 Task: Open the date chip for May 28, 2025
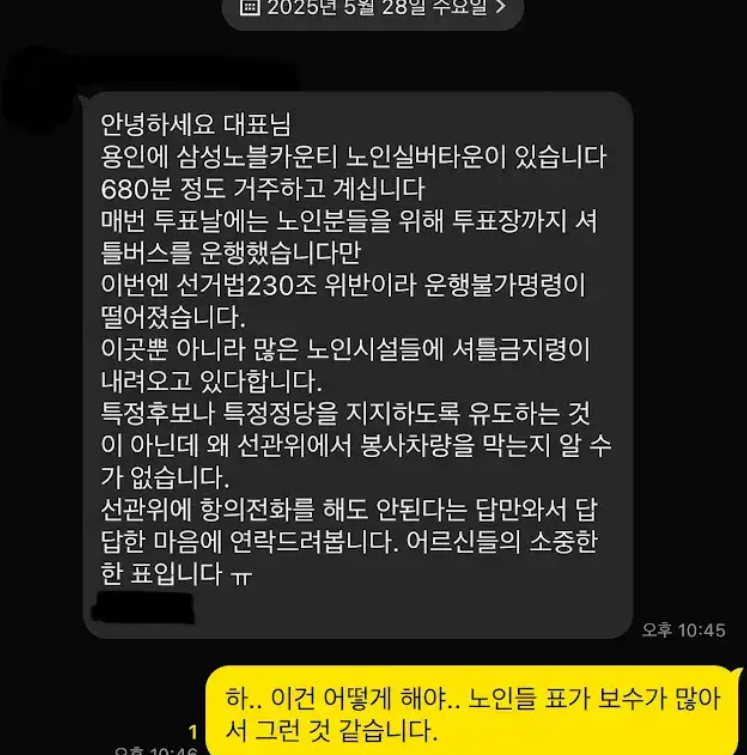coord(372,9)
